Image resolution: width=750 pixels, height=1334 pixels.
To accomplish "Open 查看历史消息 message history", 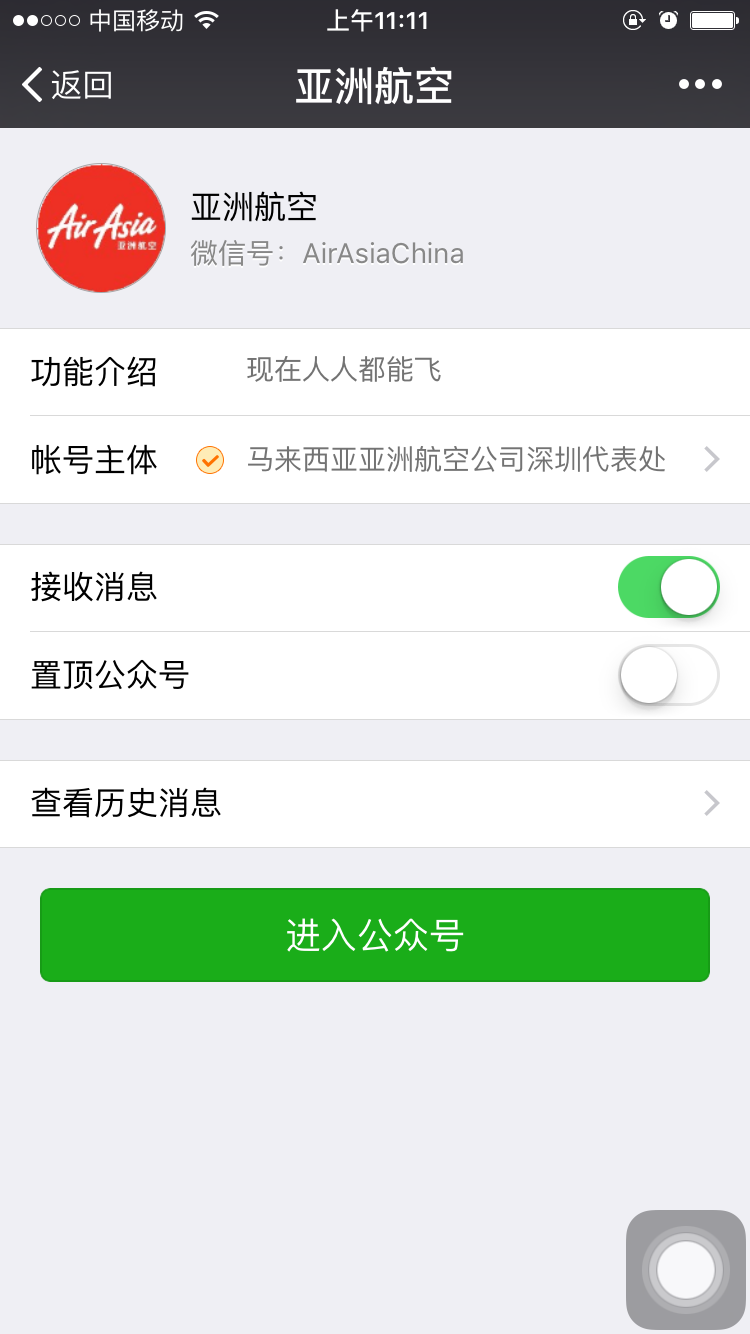I will 375,803.
